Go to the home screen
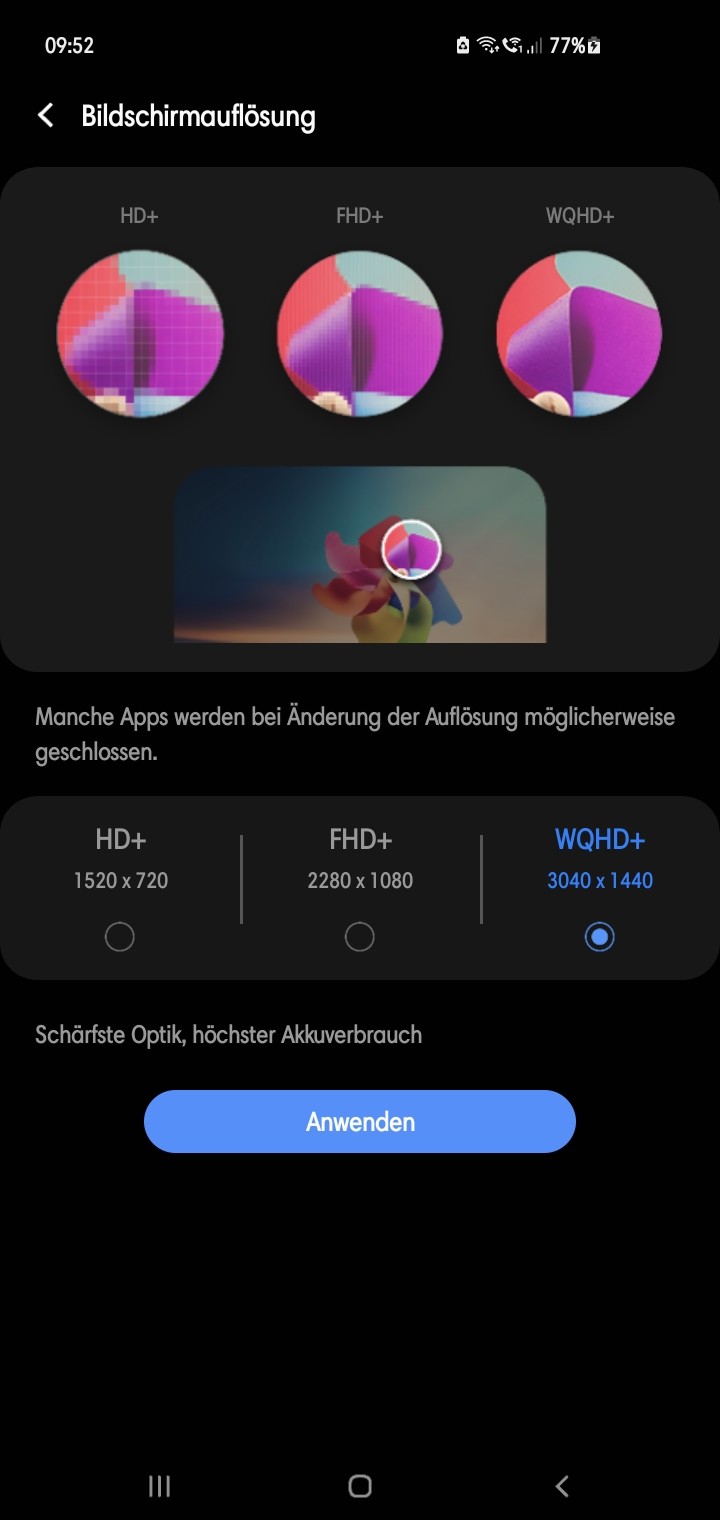 click(x=360, y=1486)
